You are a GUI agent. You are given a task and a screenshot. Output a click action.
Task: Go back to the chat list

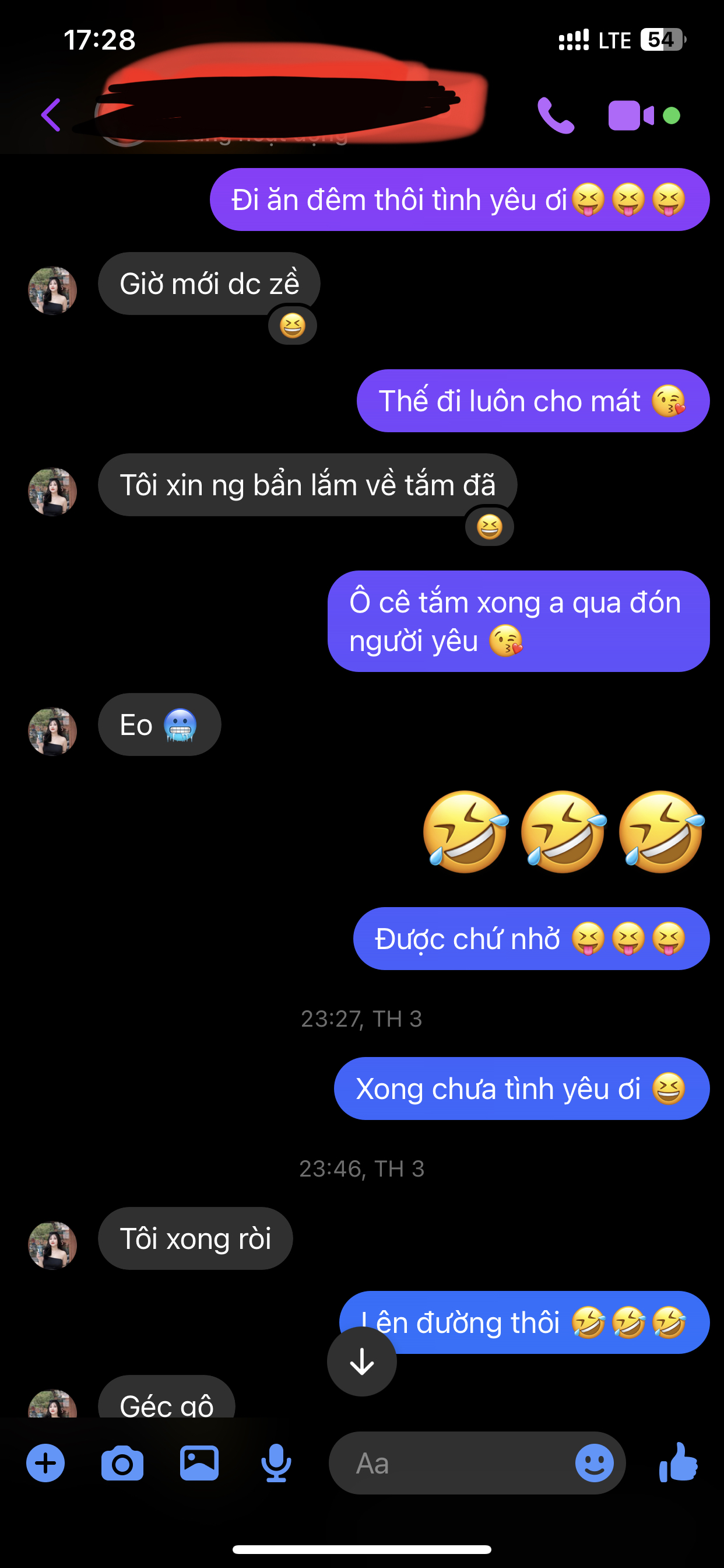click(51, 115)
